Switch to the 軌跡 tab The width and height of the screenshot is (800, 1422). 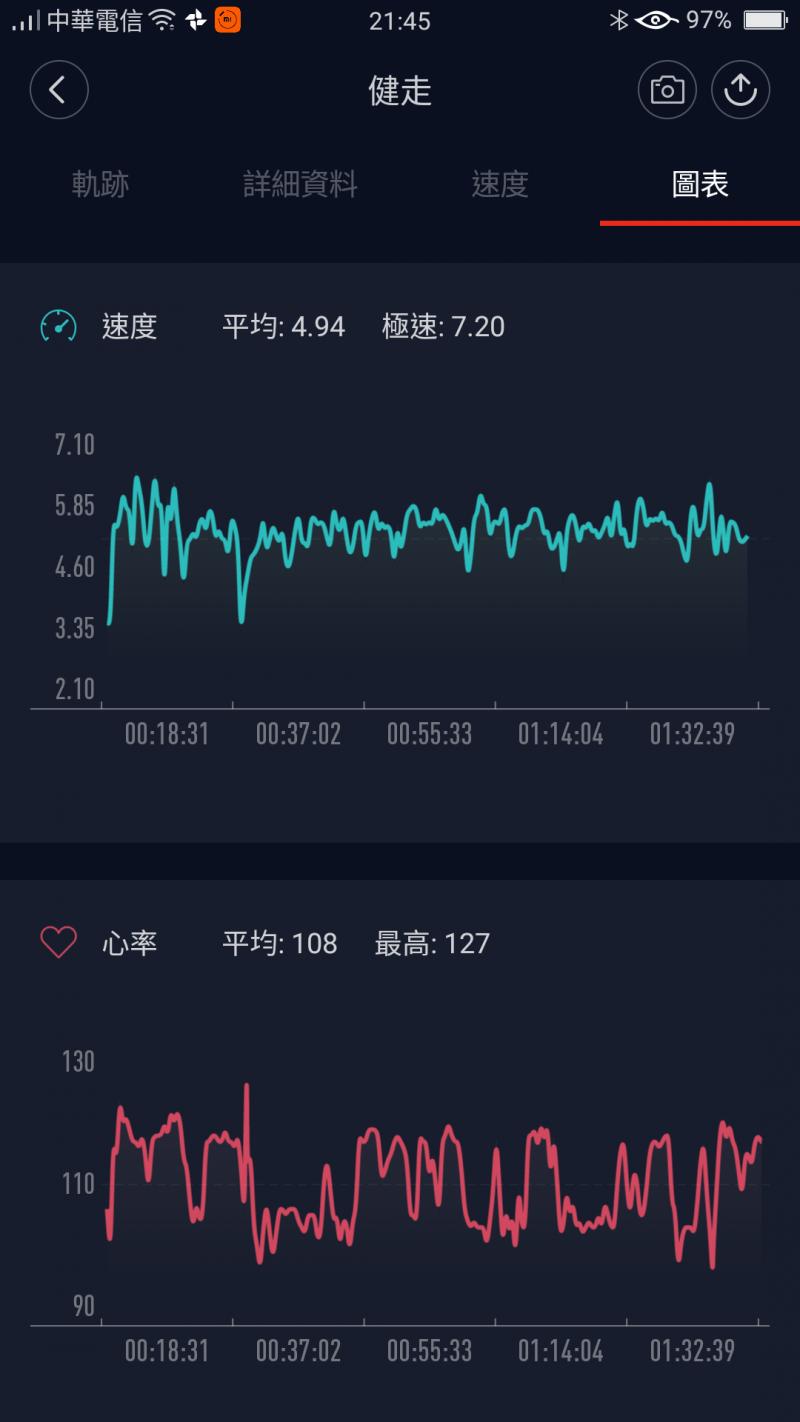pos(100,184)
